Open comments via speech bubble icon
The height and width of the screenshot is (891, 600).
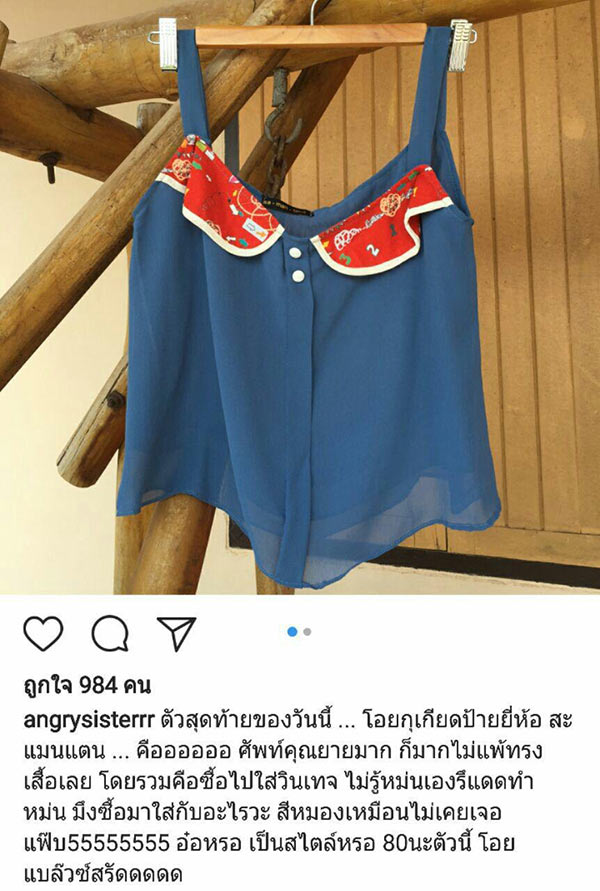pyautogui.click(x=110, y=633)
